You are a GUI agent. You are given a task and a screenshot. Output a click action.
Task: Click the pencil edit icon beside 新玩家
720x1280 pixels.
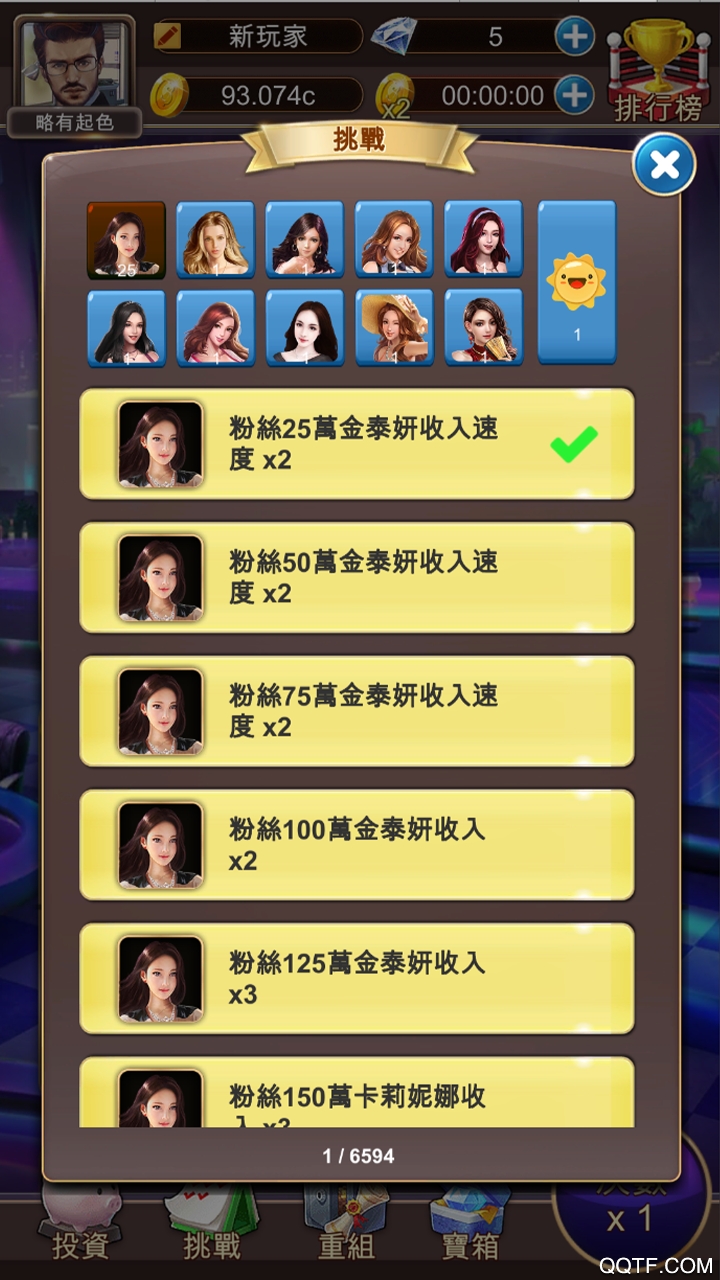[168, 35]
